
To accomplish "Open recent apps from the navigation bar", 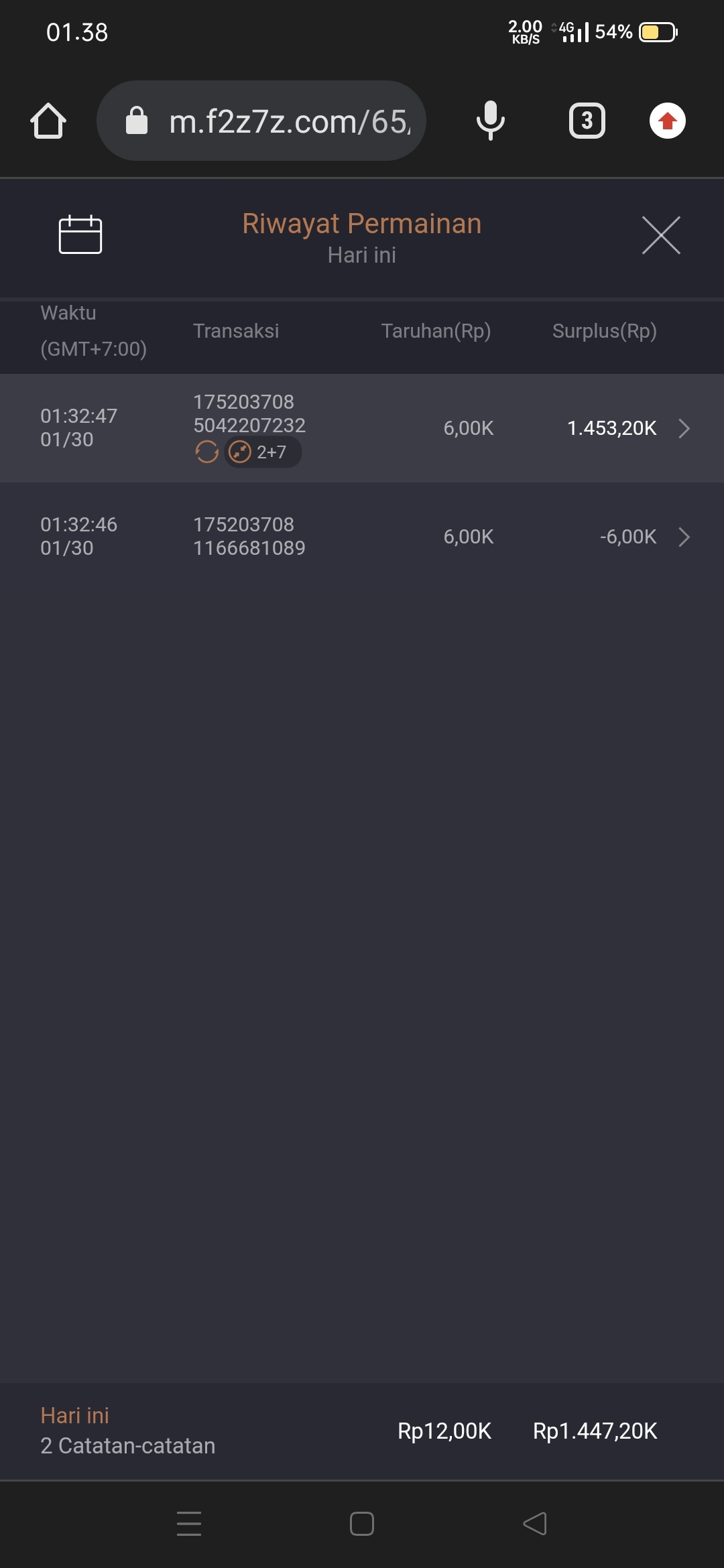I will coord(189,1524).
